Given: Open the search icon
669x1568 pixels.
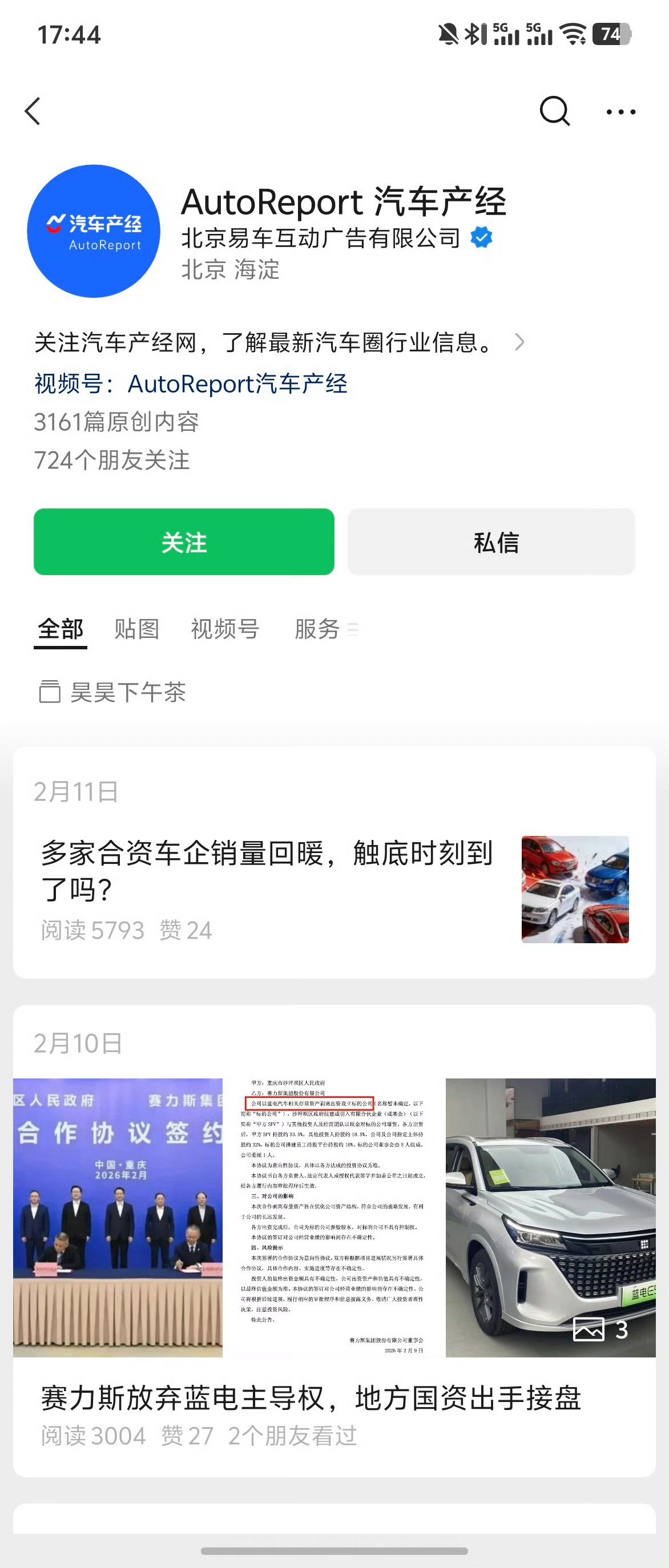Looking at the screenshot, I should 555,111.
